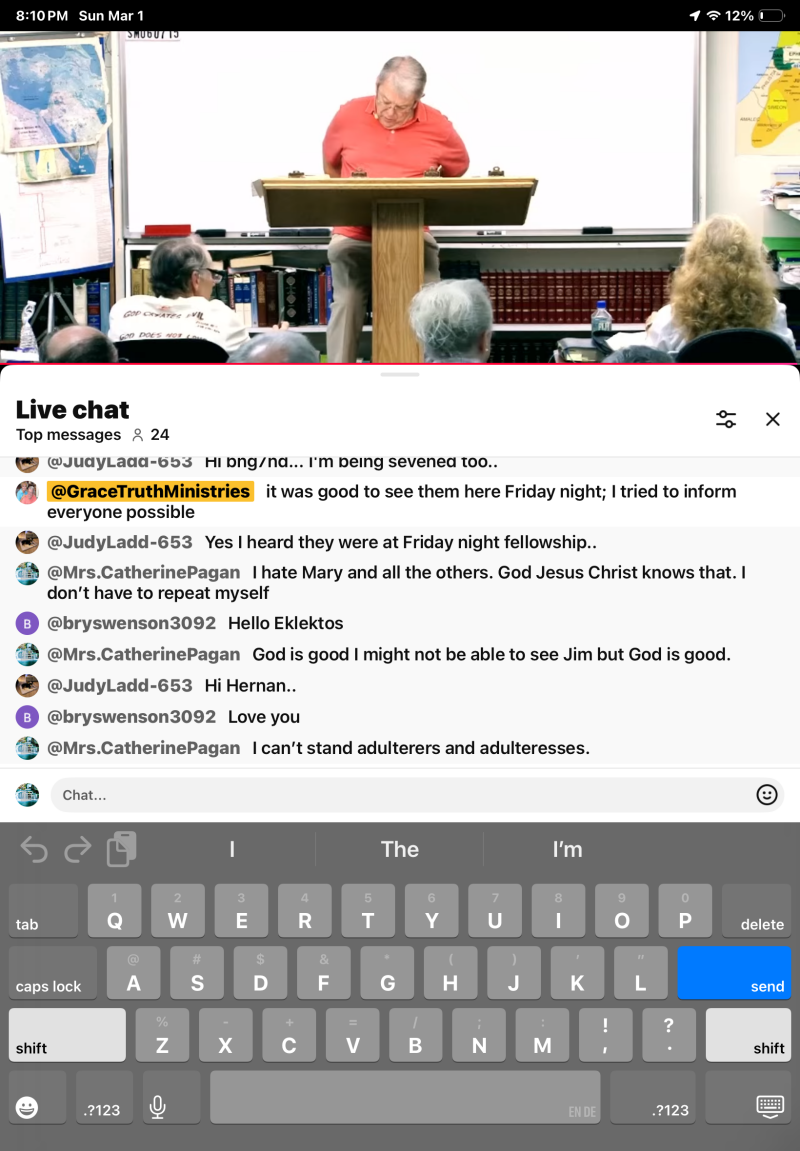This screenshot has width=800, height=1151.
Task: Hide the on-screen keyboard
Action: 769,1106
